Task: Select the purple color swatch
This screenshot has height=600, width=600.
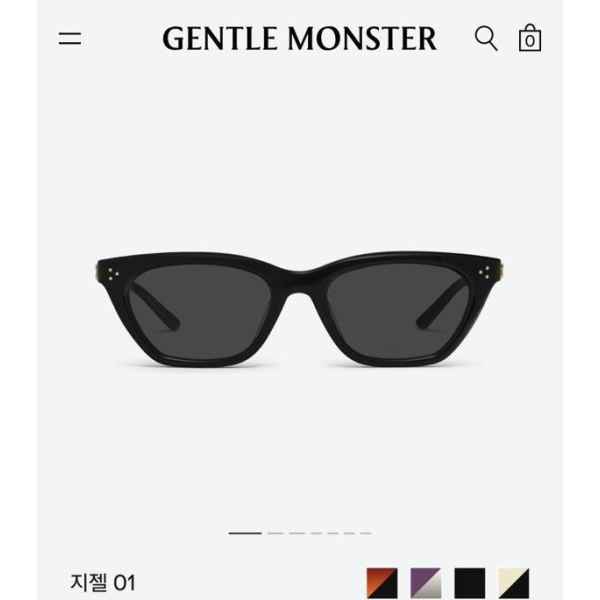Action: pyautogui.click(x=426, y=583)
